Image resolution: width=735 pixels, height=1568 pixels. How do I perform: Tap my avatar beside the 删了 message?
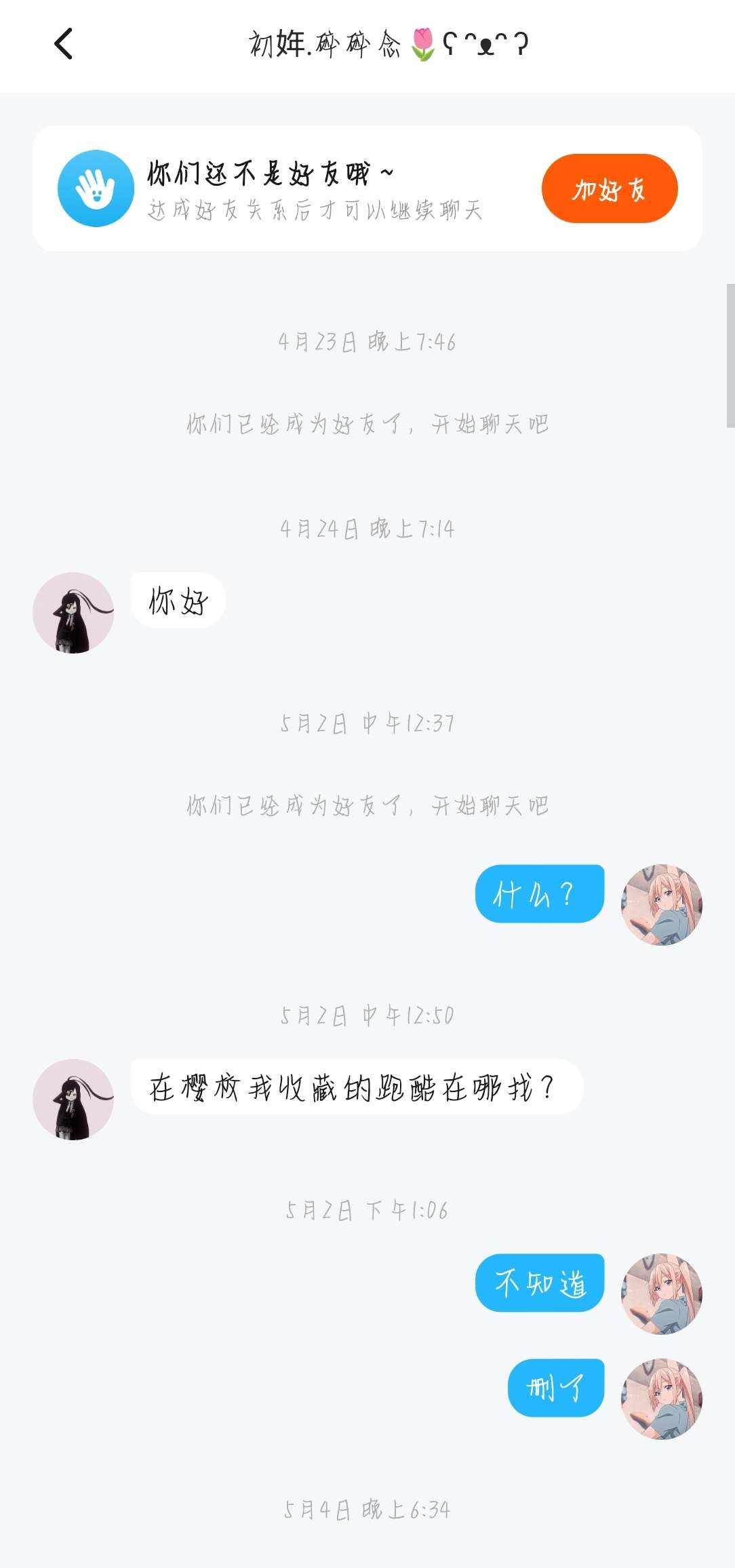coord(662,1399)
